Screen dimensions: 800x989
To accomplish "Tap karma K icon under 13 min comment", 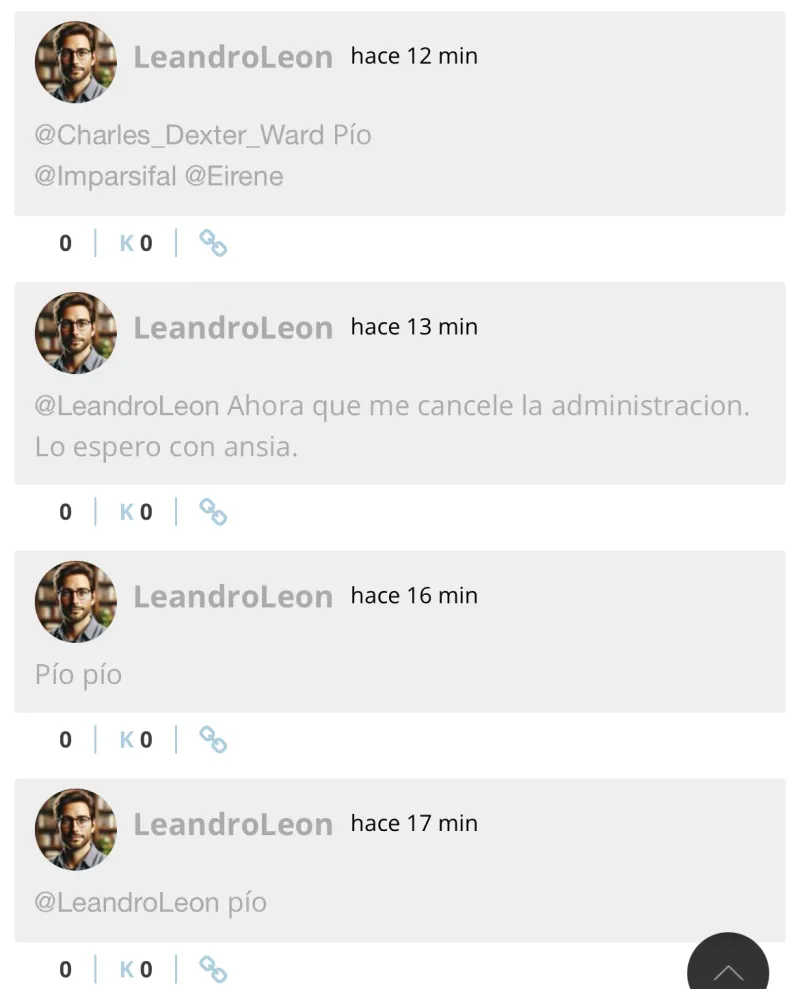I will (127, 513).
